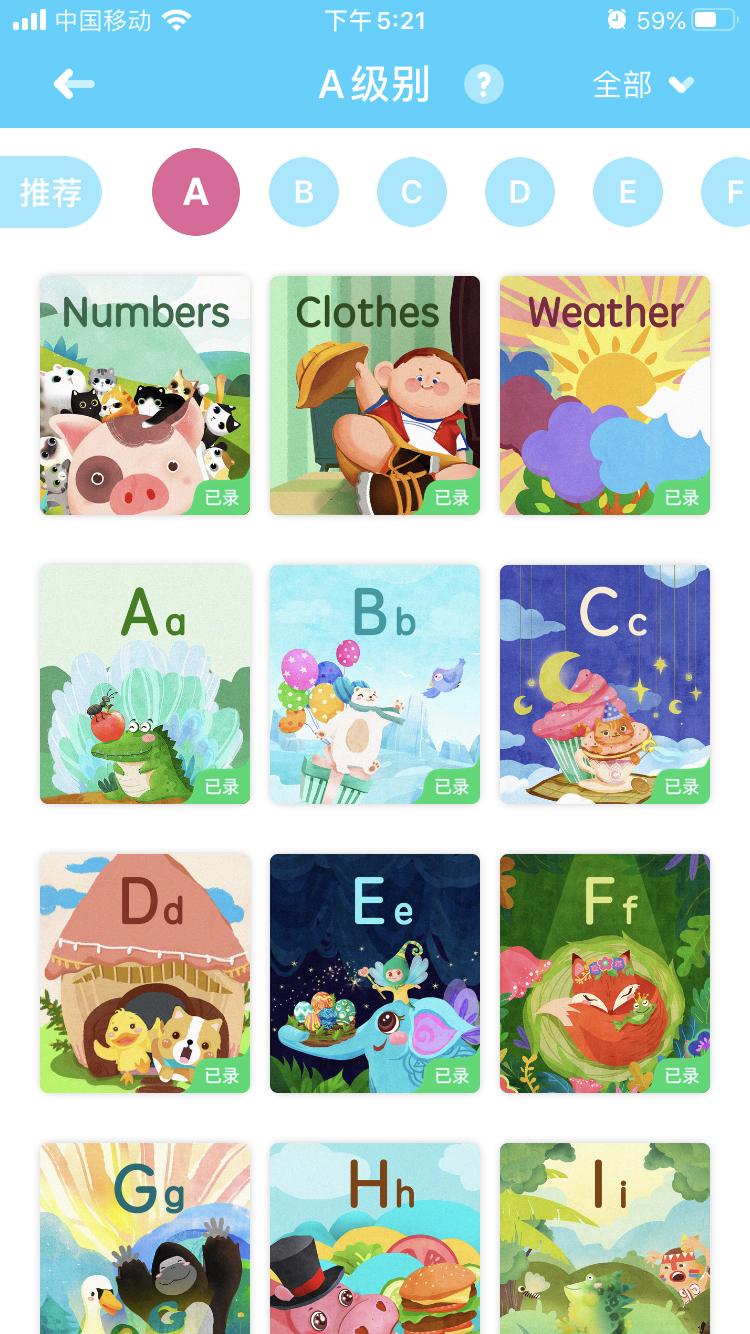Go back using the arrow icon
Viewport: 750px width, 1334px height.
point(74,85)
